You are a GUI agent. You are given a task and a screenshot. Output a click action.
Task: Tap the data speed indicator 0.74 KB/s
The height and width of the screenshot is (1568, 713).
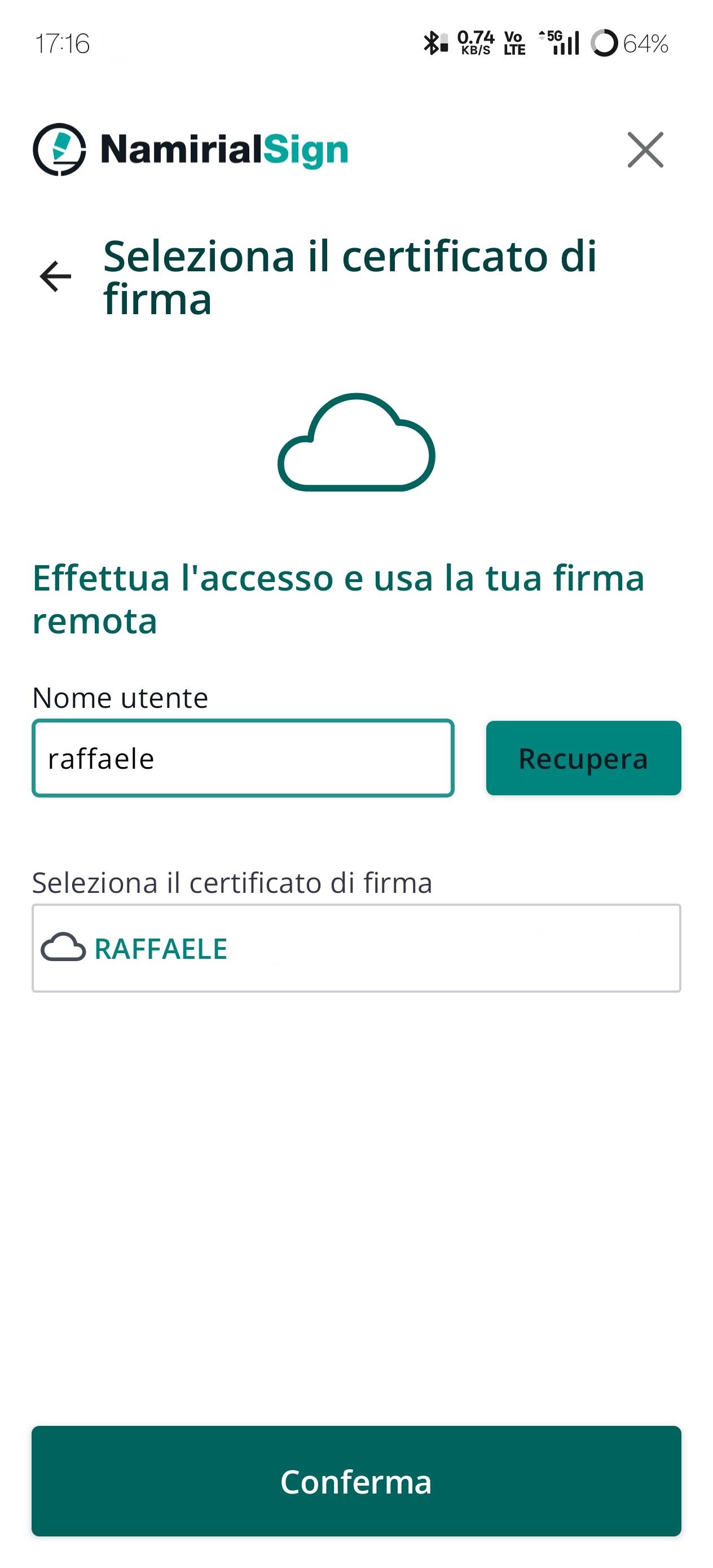click(x=475, y=43)
